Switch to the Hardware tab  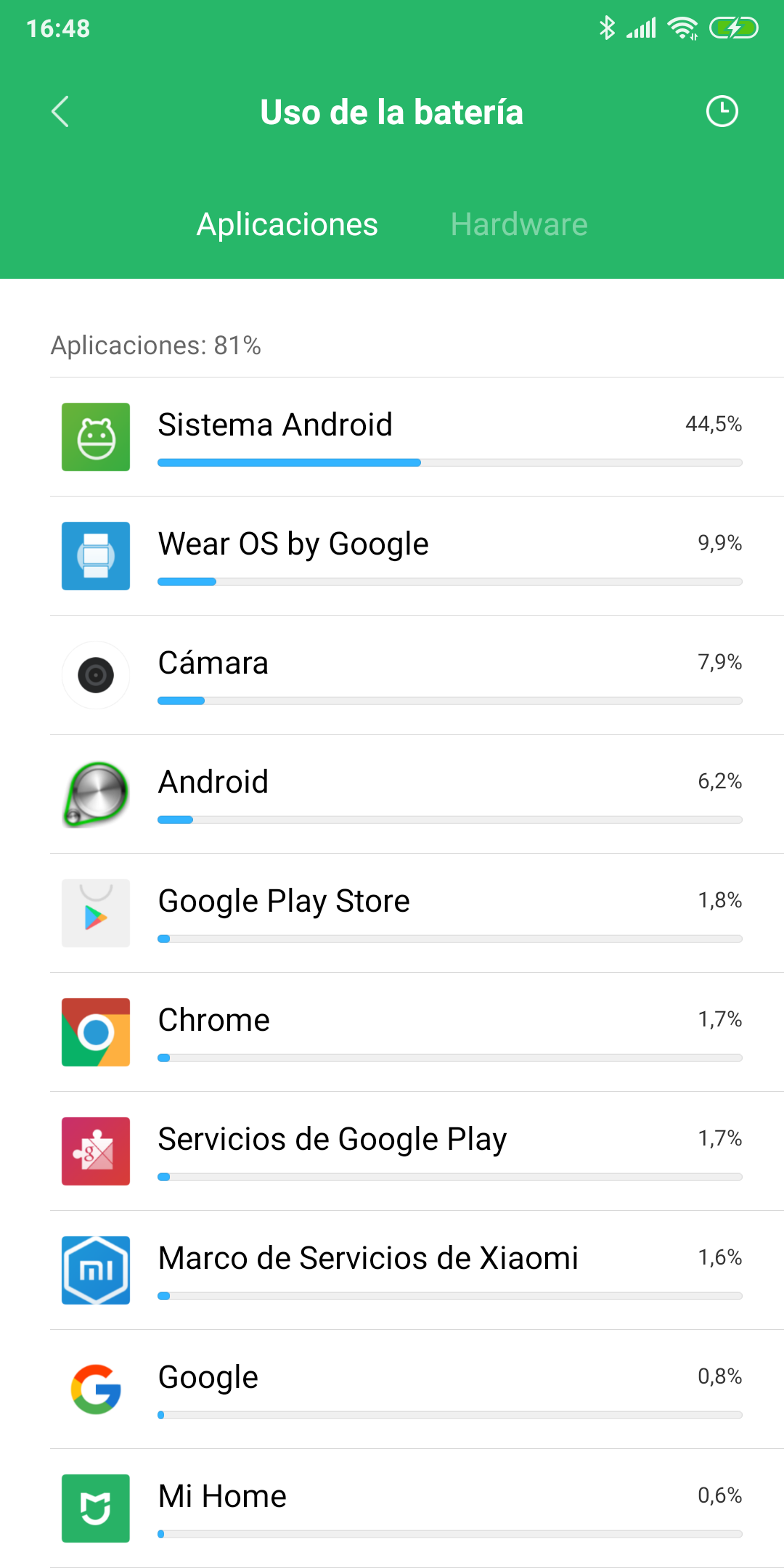519,224
